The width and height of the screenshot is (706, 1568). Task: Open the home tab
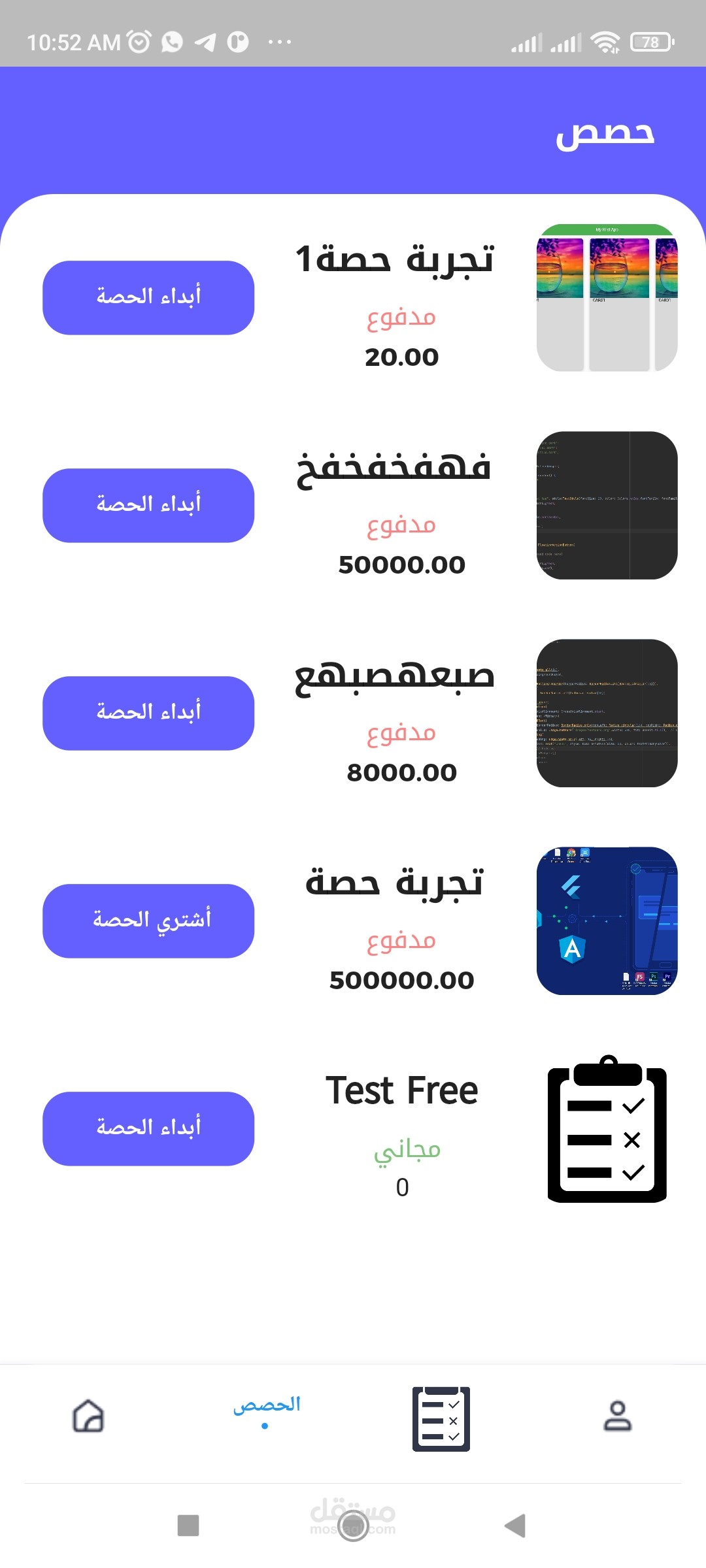click(x=88, y=1416)
